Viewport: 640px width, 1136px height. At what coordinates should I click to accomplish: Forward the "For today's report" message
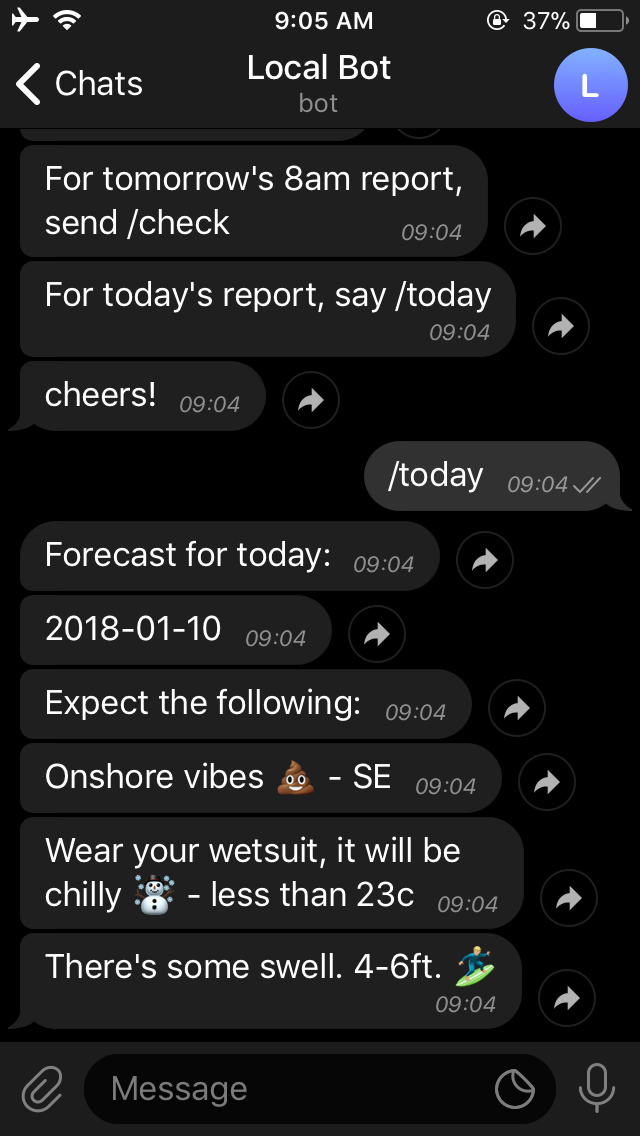[561, 326]
